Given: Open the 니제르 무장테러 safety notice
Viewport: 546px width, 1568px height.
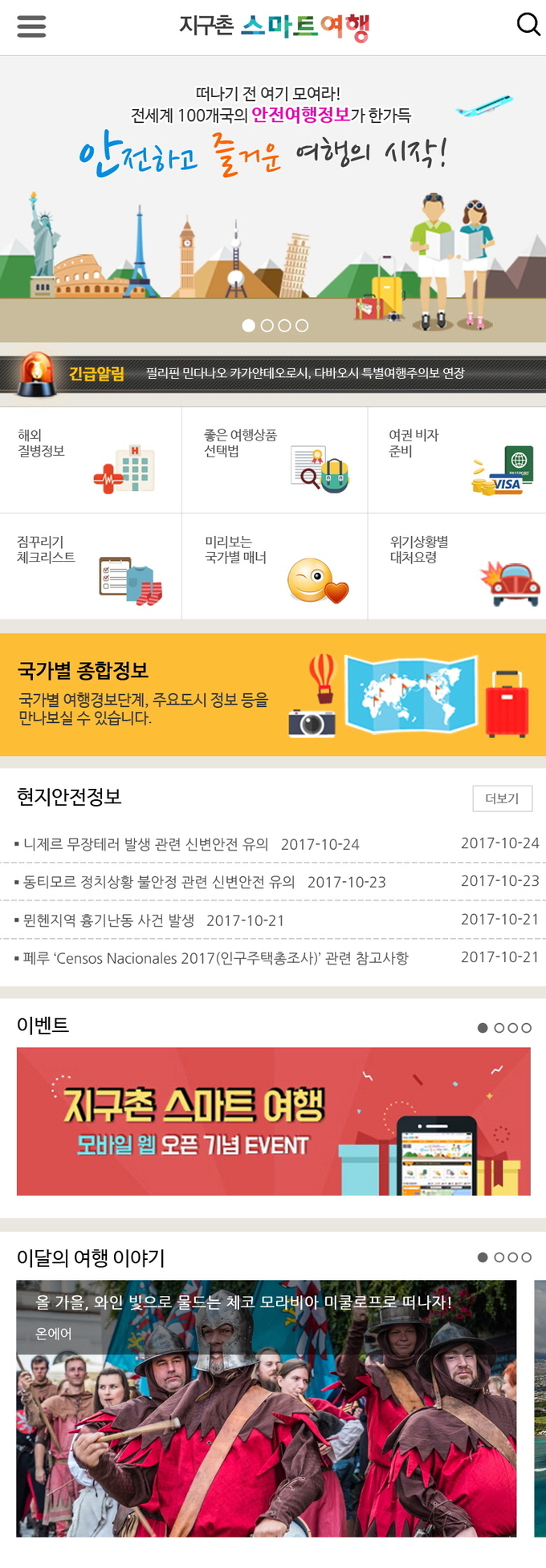Looking at the screenshot, I should point(146,844).
